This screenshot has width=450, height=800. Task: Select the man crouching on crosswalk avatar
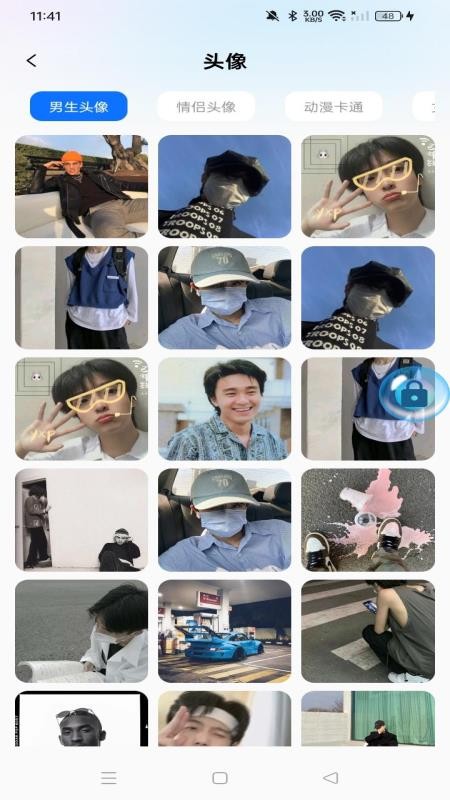368,631
